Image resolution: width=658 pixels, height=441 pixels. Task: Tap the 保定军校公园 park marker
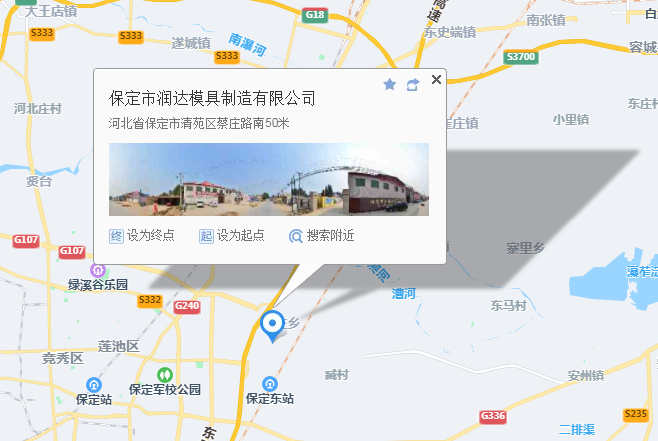pos(164,375)
